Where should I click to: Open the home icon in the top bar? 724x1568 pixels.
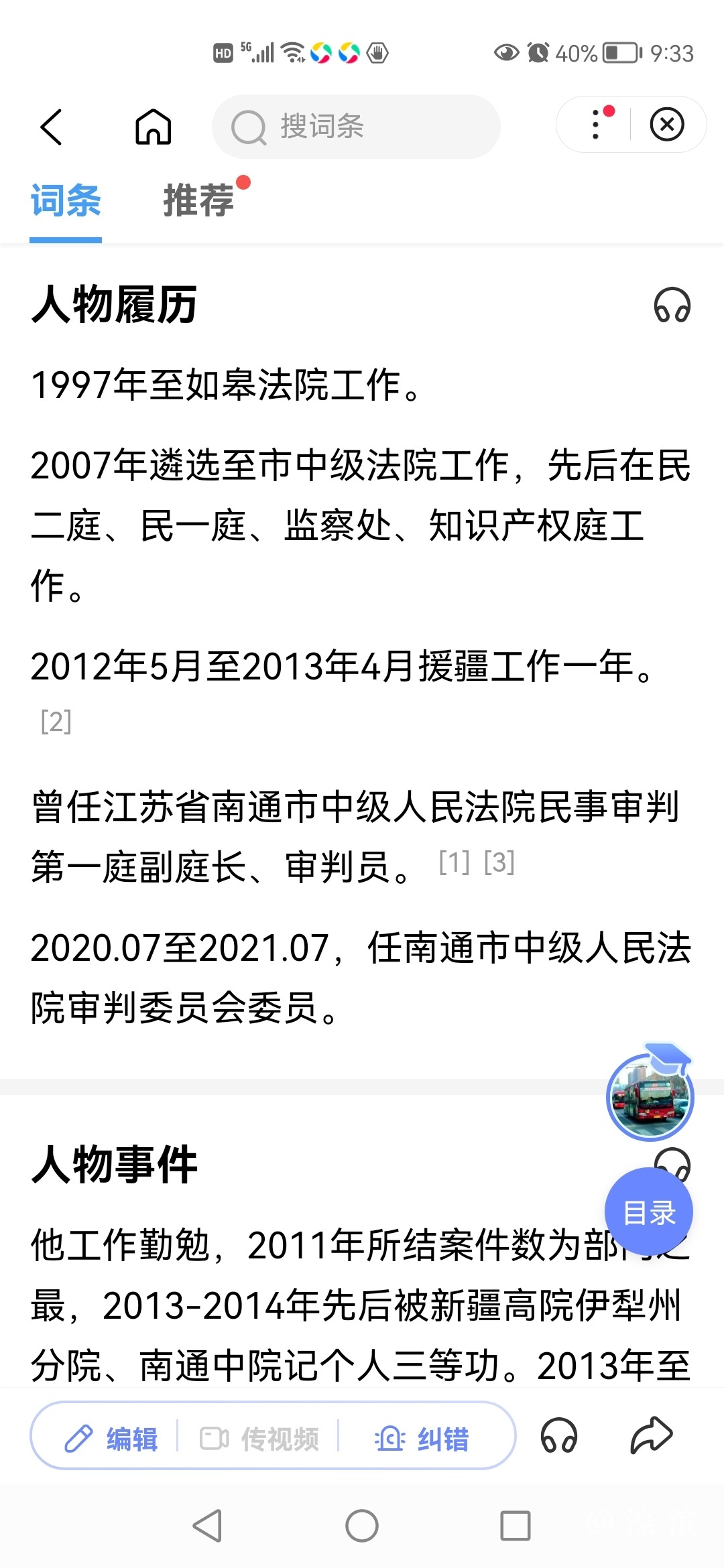[154, 127]
